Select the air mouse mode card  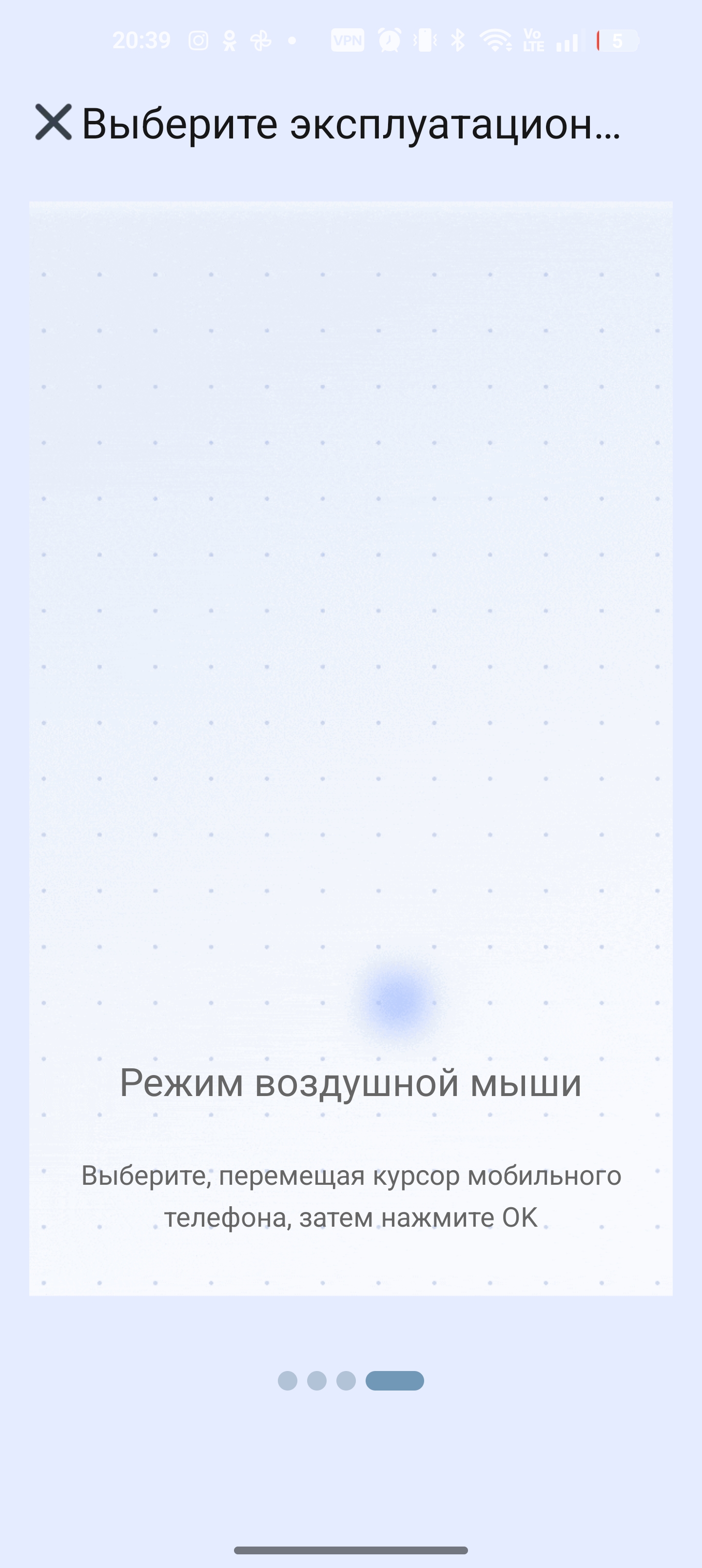tap(351, 747)
